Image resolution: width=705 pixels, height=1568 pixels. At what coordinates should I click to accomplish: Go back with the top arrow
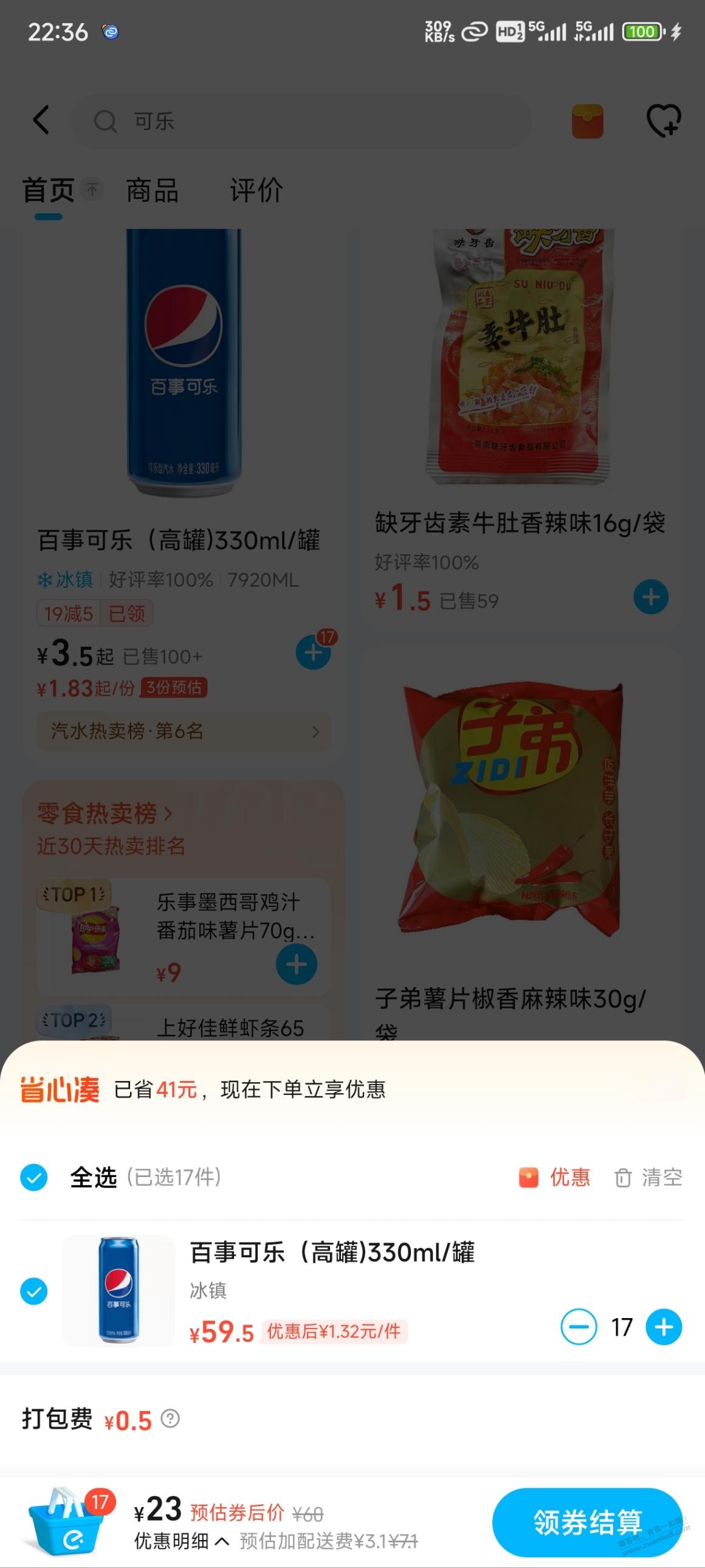pos(41,120)
